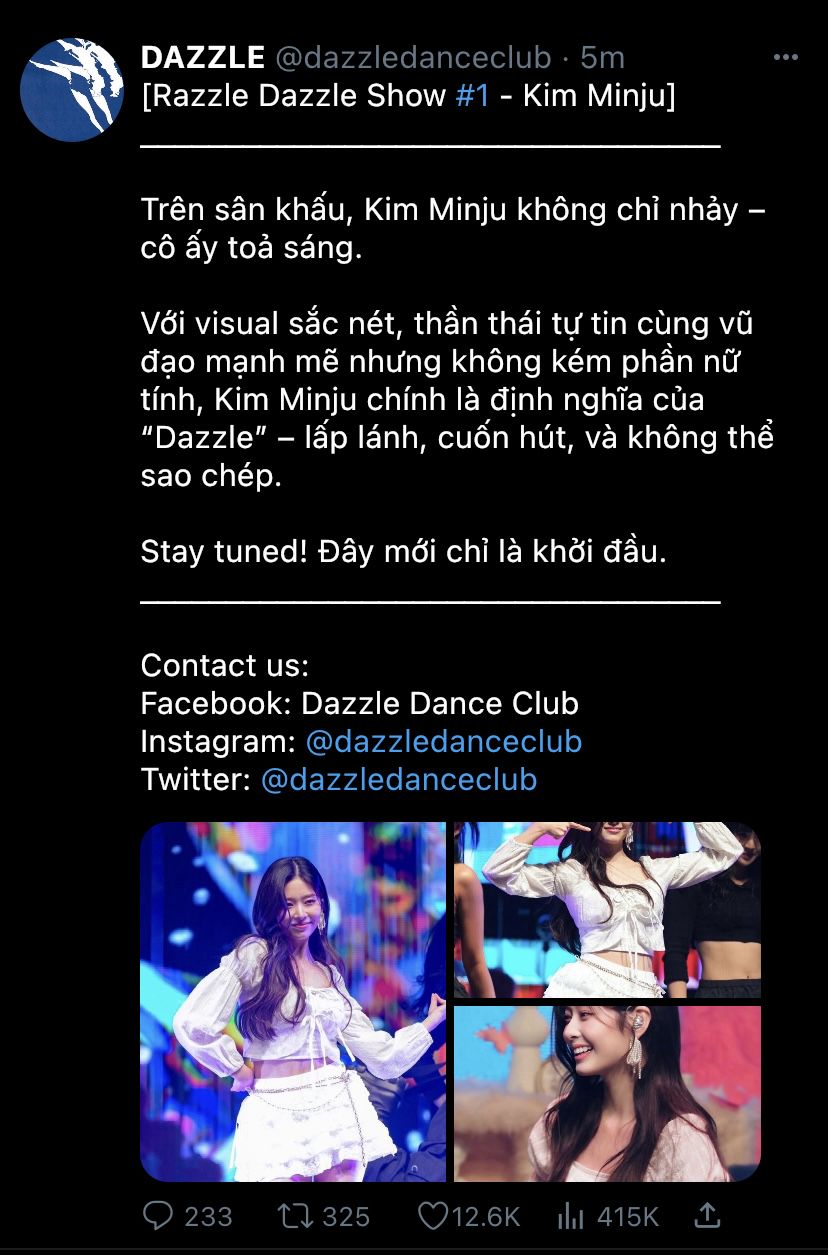Open the Instagram @dazzledanceclub mention
828x1255 pixels.
coord(443,741)
